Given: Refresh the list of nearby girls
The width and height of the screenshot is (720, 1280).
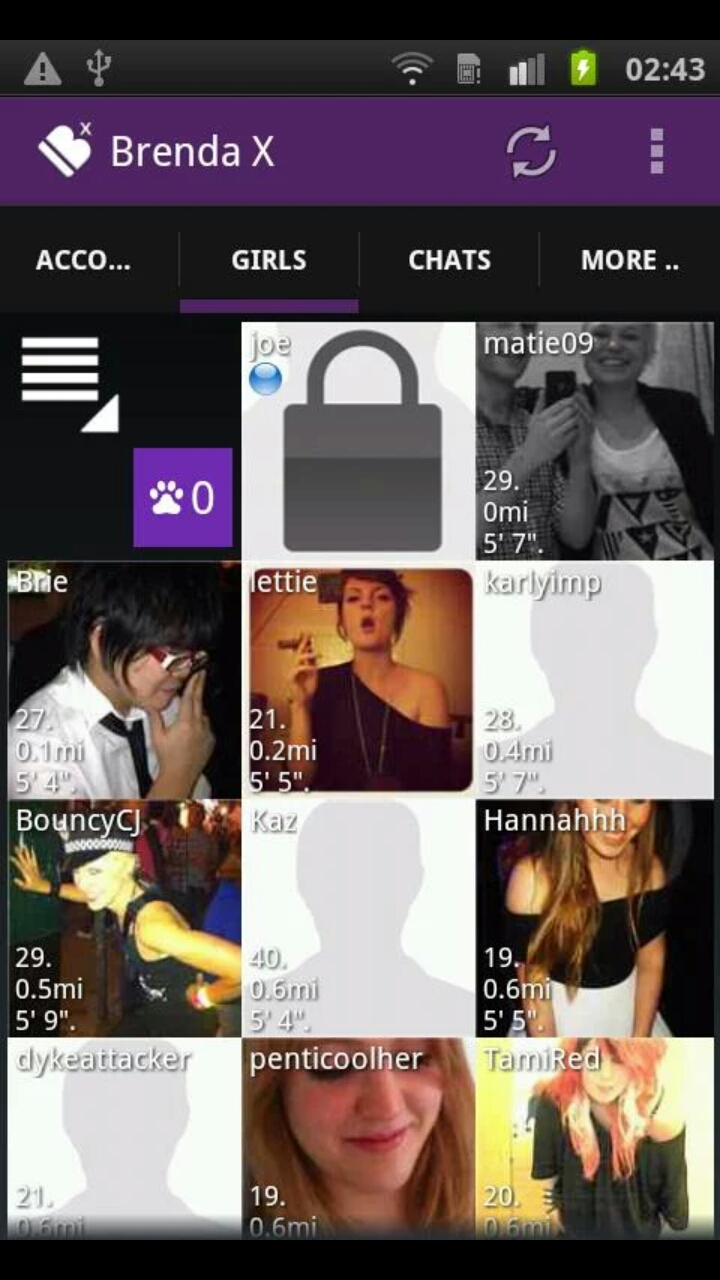Looking at the screenshot, I should pyautogui.click(x=531, y=152).
